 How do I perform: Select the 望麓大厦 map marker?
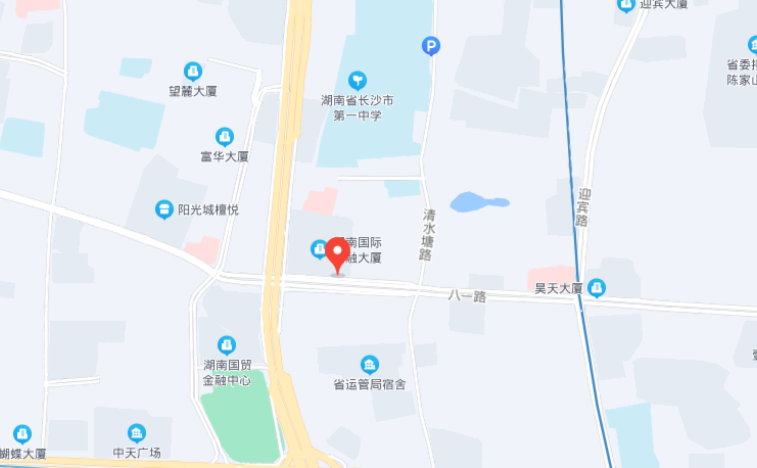[x=193, y=71]
